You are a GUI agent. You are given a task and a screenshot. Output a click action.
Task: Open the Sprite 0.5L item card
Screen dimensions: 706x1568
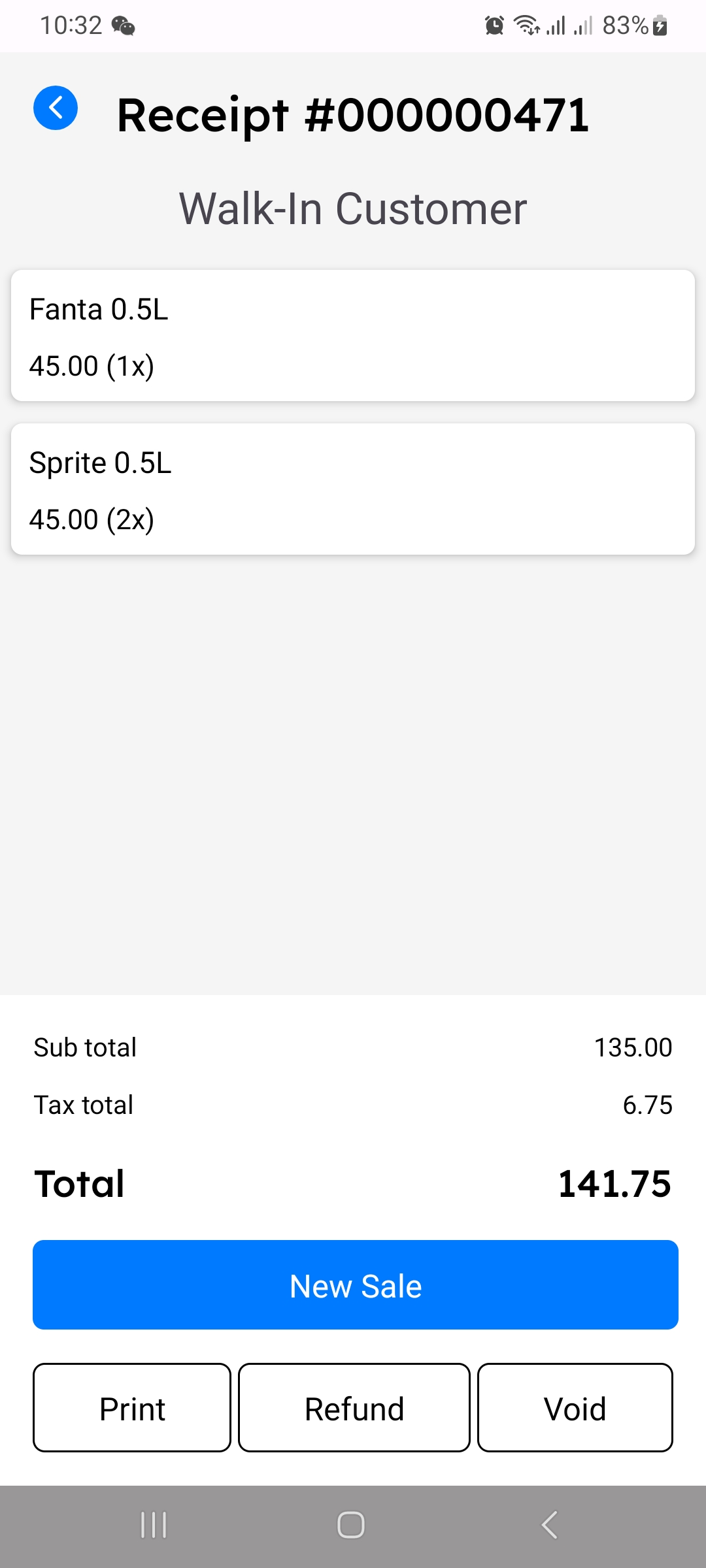[x=353, y=489]
